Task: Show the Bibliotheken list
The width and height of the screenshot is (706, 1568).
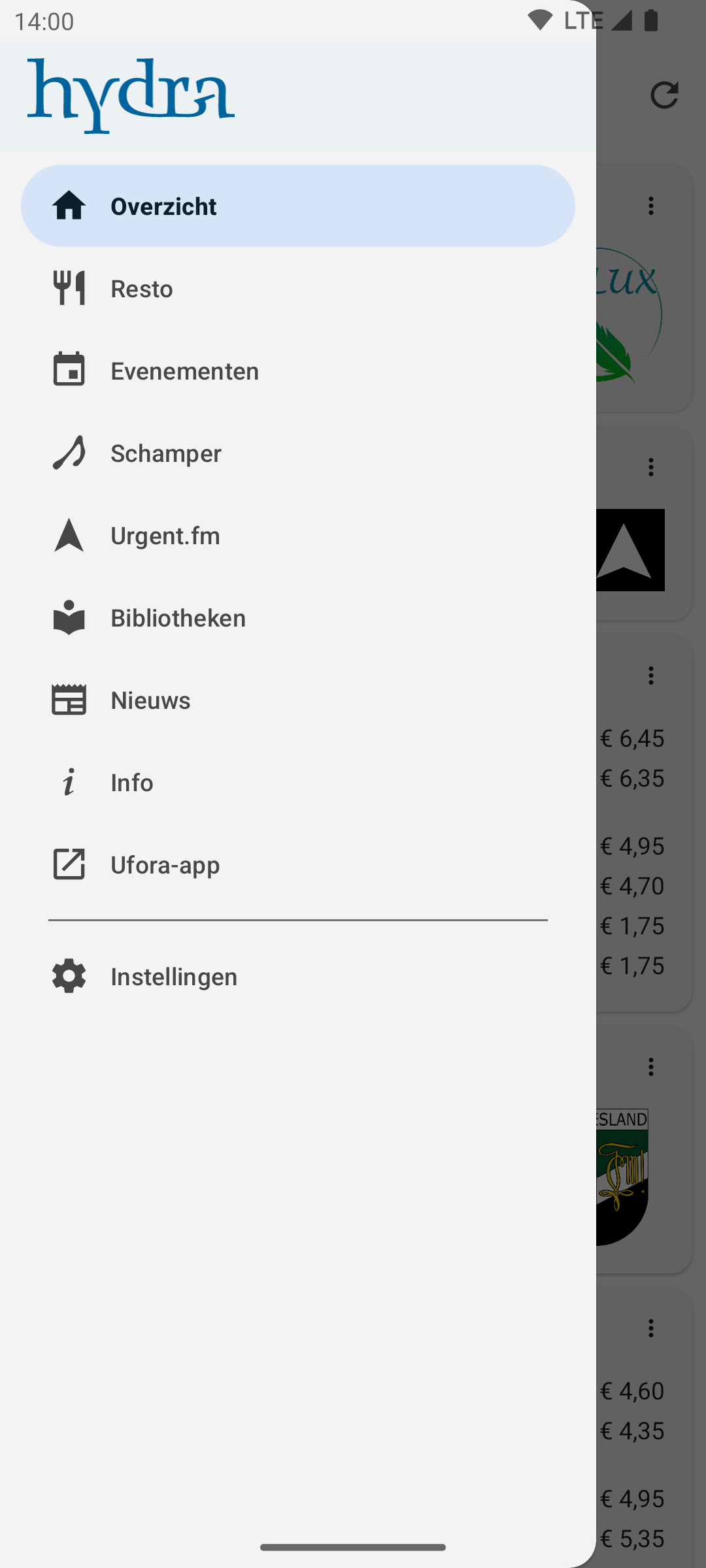Action: pos(297,617)
